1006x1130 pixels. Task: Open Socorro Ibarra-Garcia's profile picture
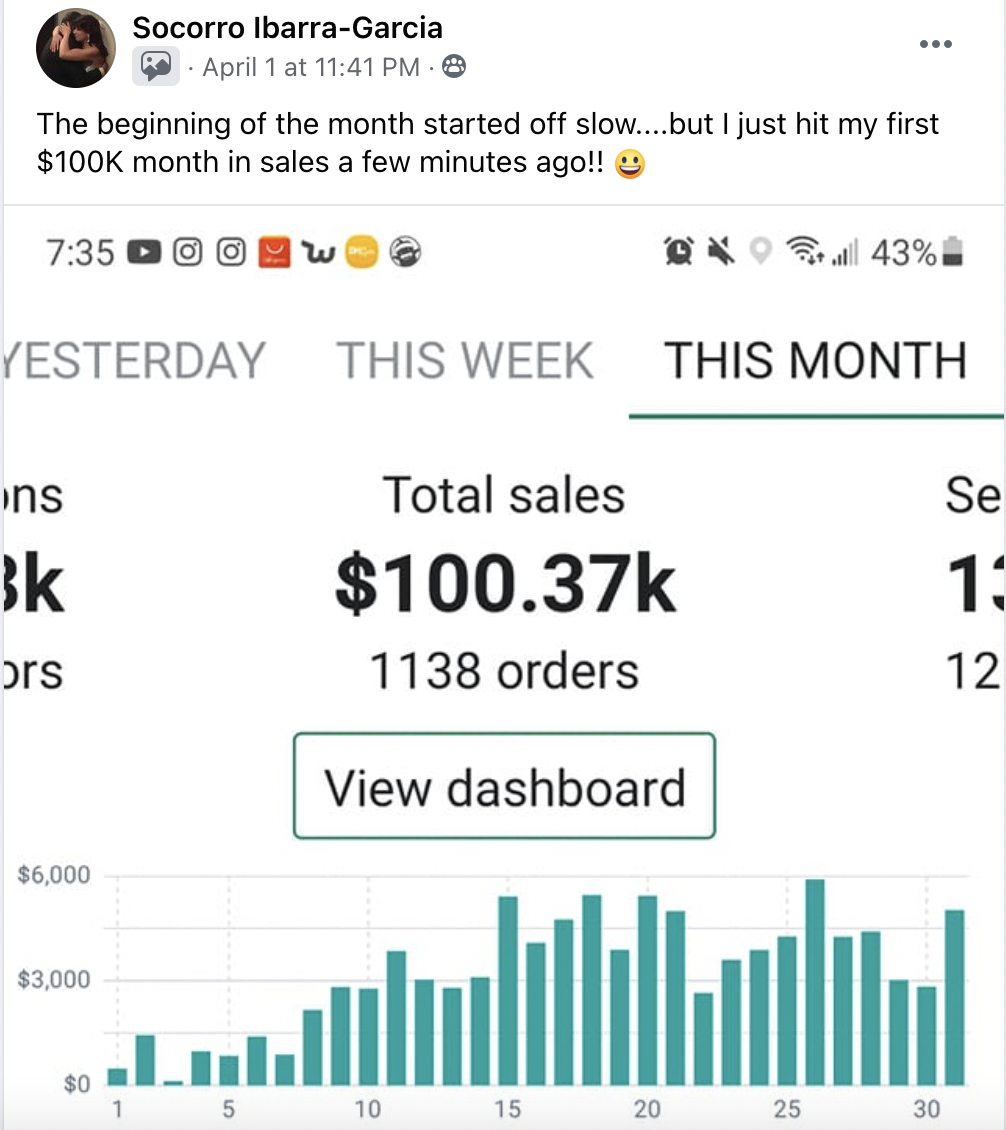click(x=76, y=48)
